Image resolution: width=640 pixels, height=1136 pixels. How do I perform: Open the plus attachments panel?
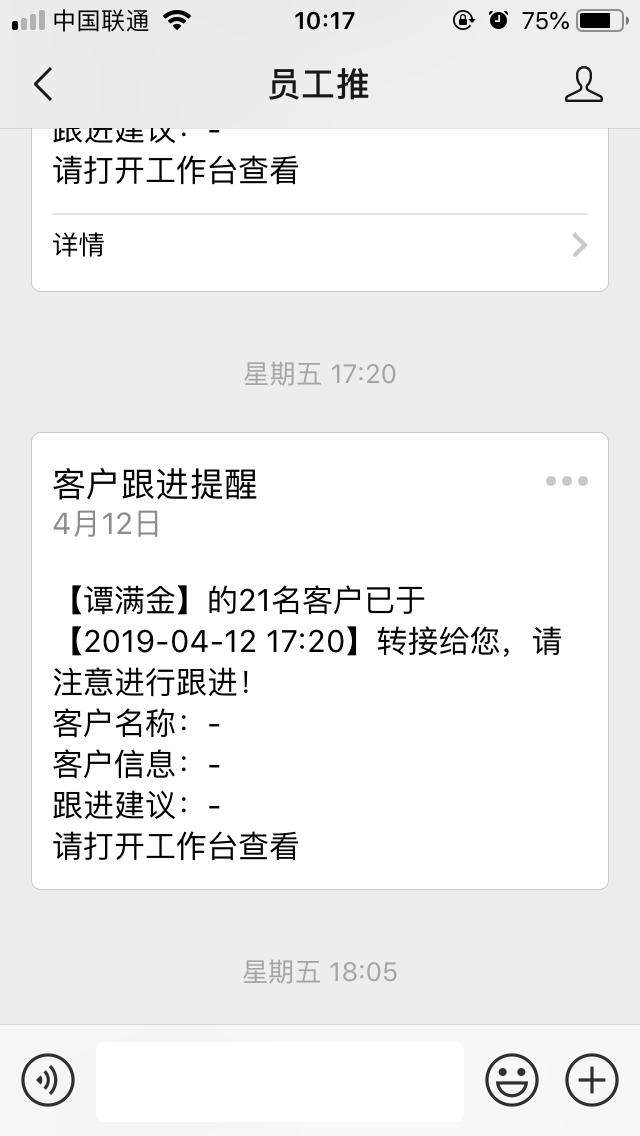592,1080
